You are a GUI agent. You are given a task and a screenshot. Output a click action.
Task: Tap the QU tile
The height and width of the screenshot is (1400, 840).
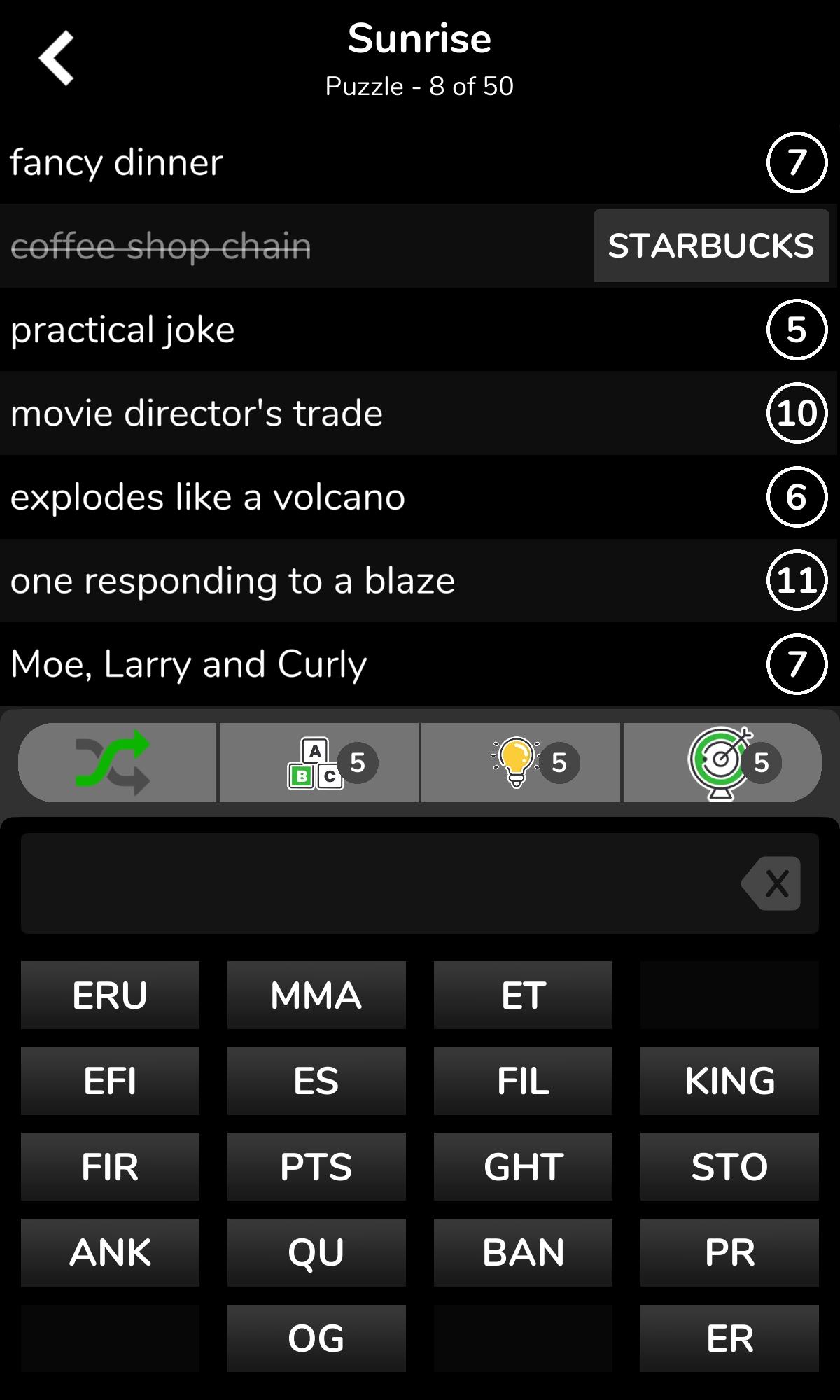pos(316,1252)
